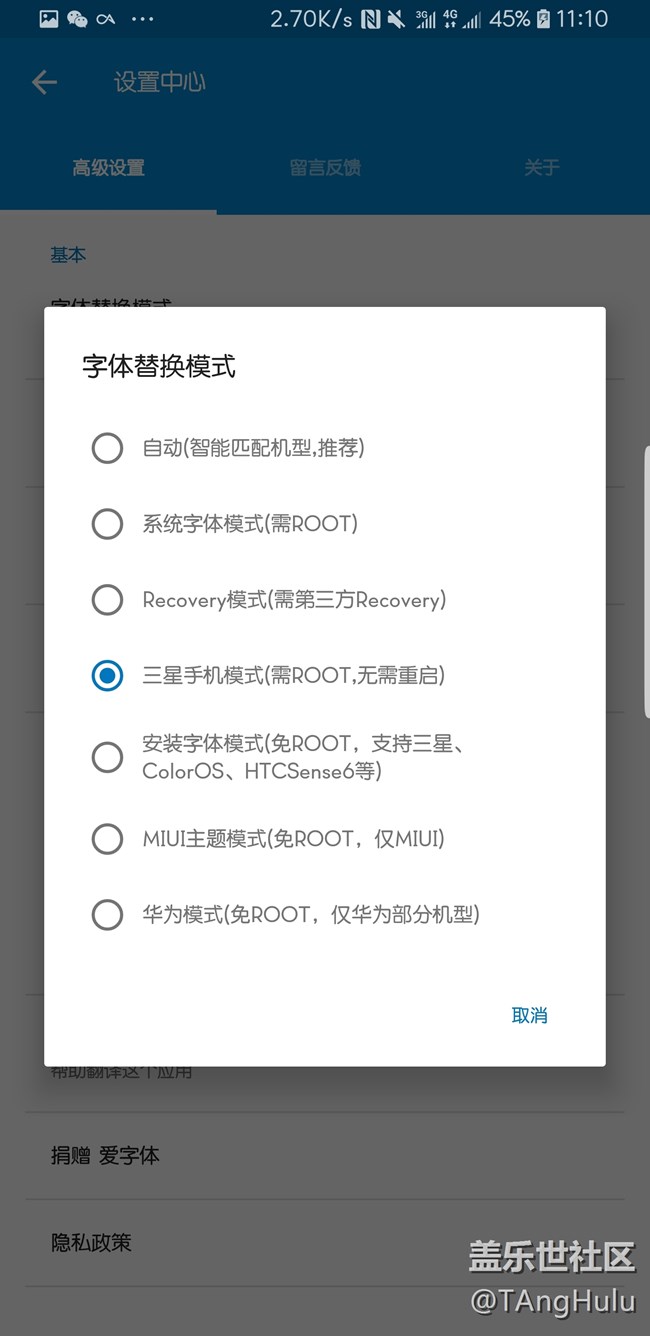650x1336 pixels.
Task: Dismiss dialog with 取消 button
Action: pyautogui.click(x=529, y=1015)
